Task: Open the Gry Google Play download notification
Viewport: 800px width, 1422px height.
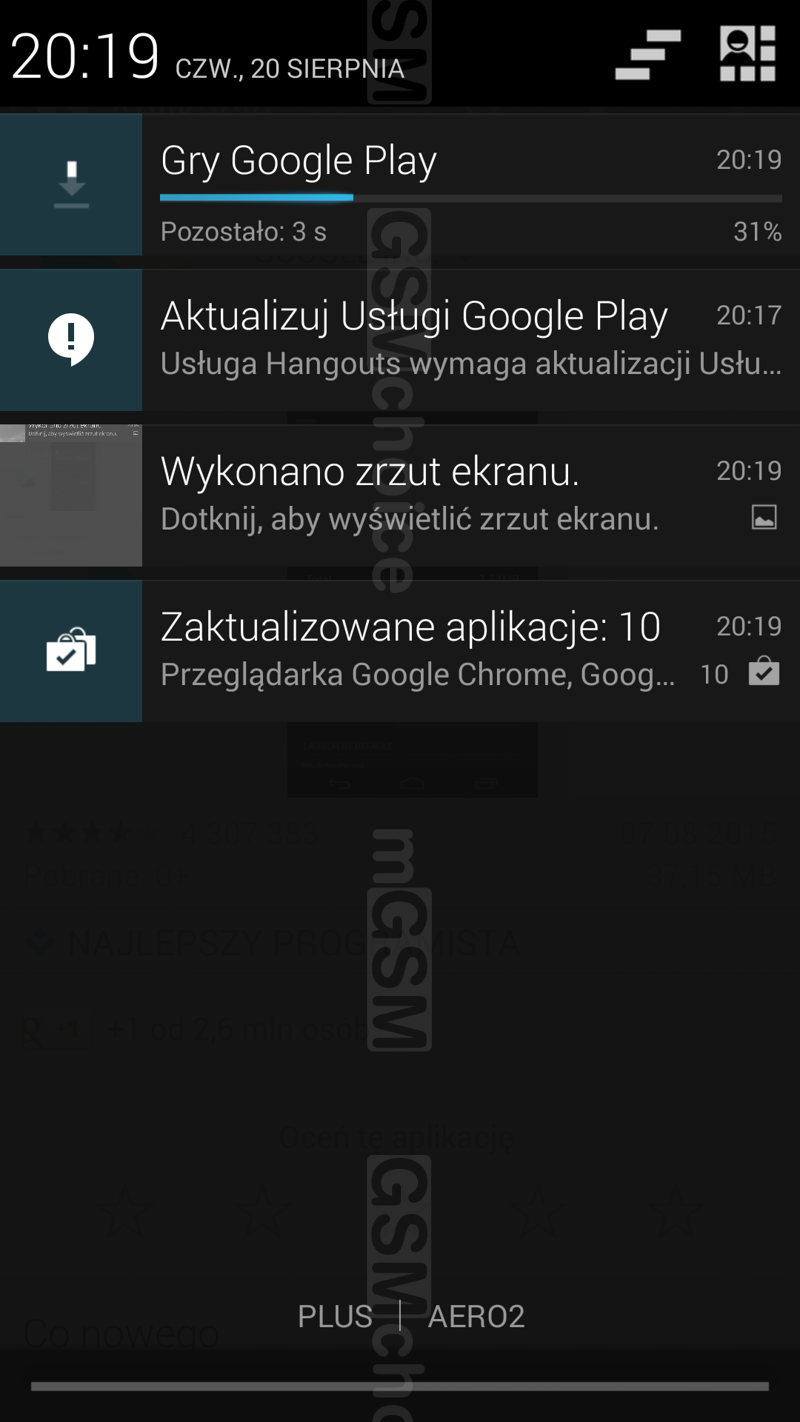Action: 400,184
